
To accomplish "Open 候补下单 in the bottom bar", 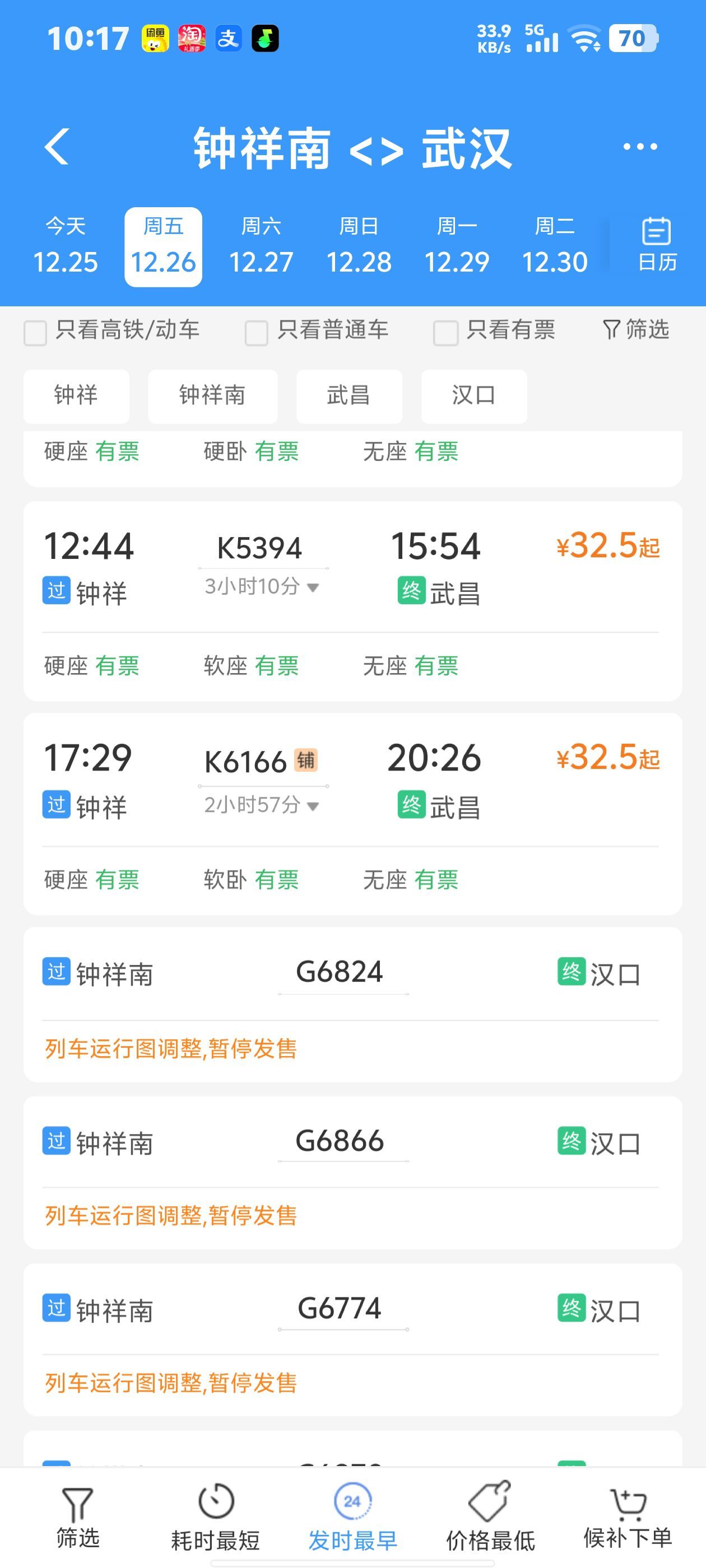I will pos(628,1516).
